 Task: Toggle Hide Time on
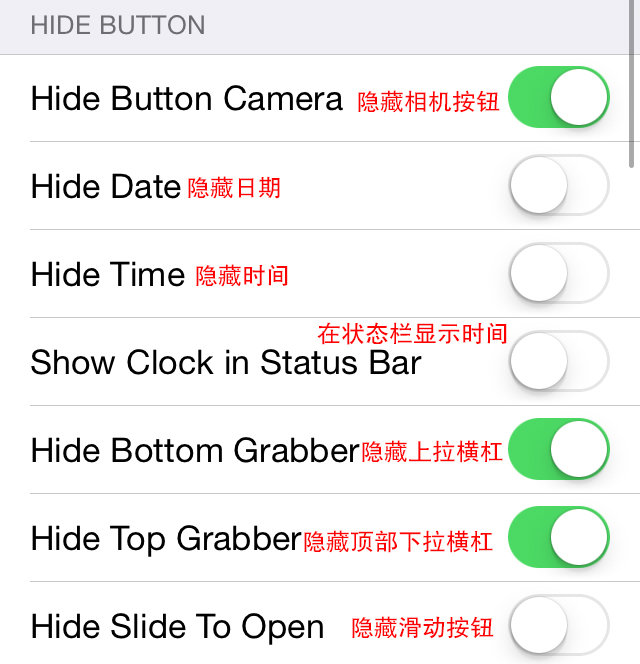(x=559, y=274)
